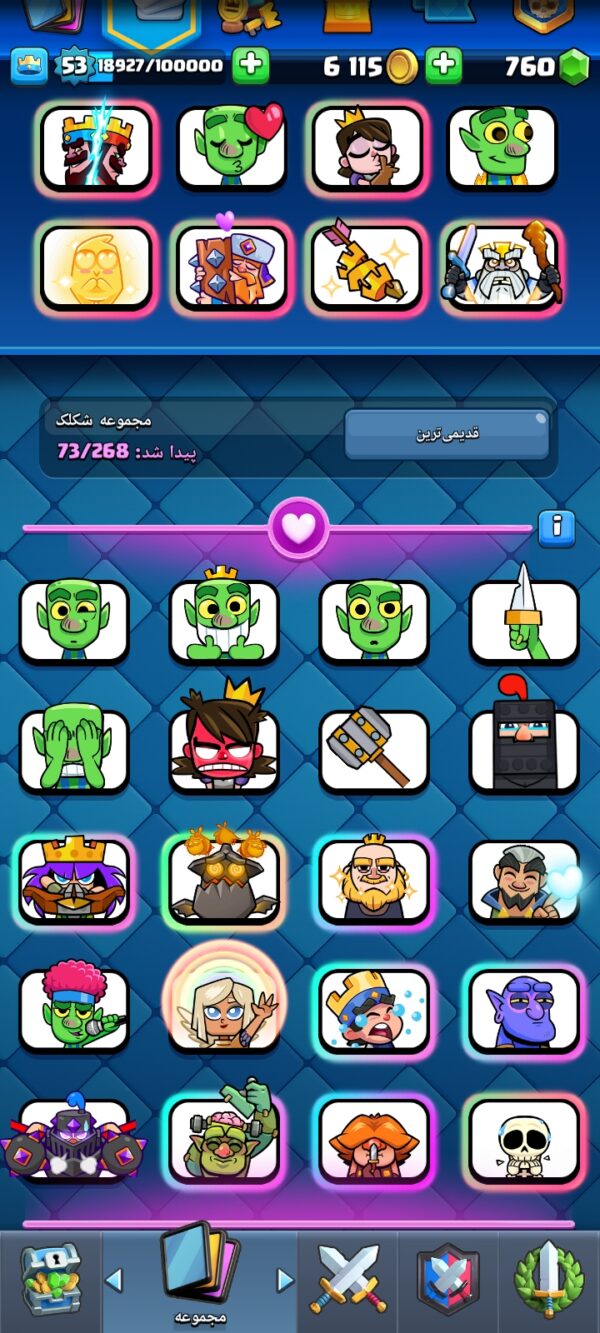
Task: Open the treasure chest shop tab
Action: point(50,1281)
